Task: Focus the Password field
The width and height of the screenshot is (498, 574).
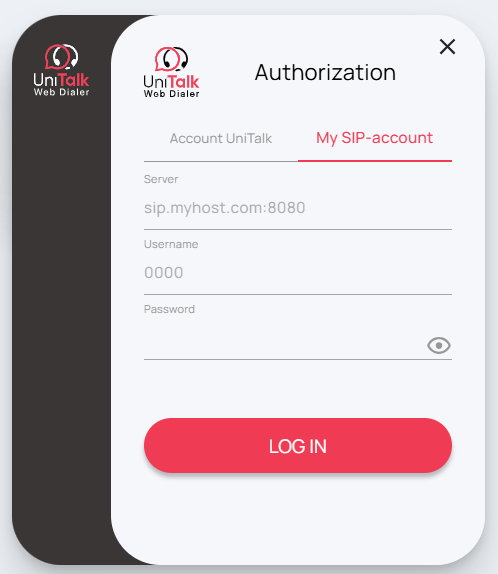Action: click(284, 345)
